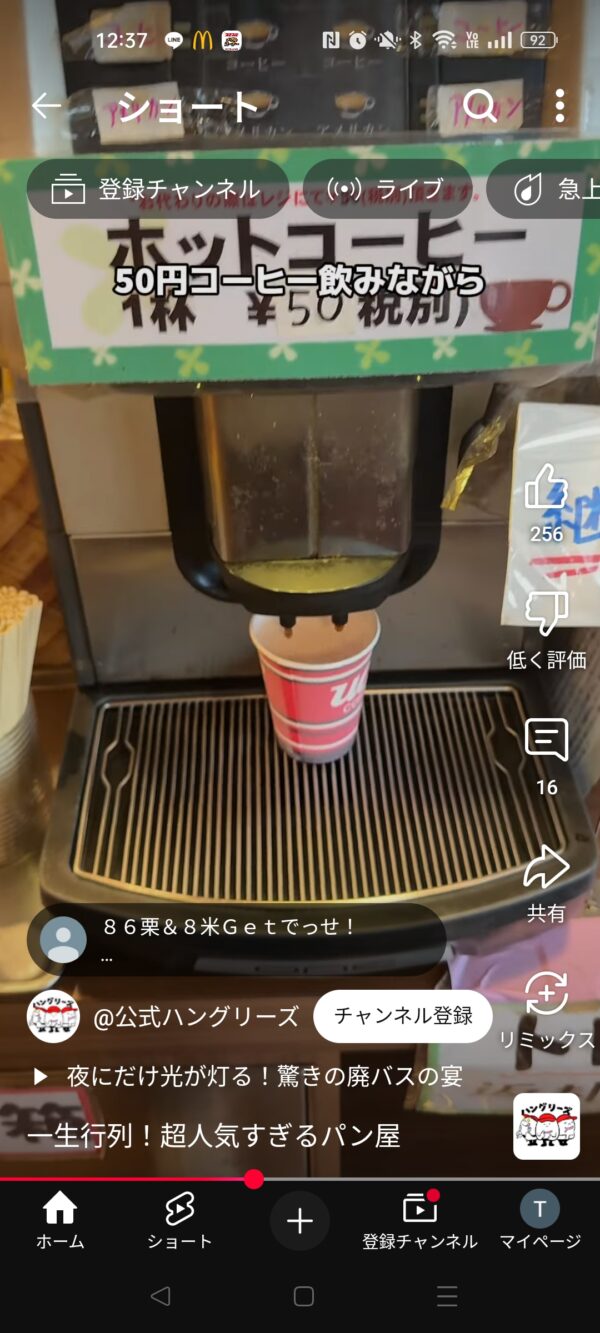Image resolution: width=600 pixels, height=1333 pixels.
Task: Go back from the Shorts player
Action: [46, 106]
